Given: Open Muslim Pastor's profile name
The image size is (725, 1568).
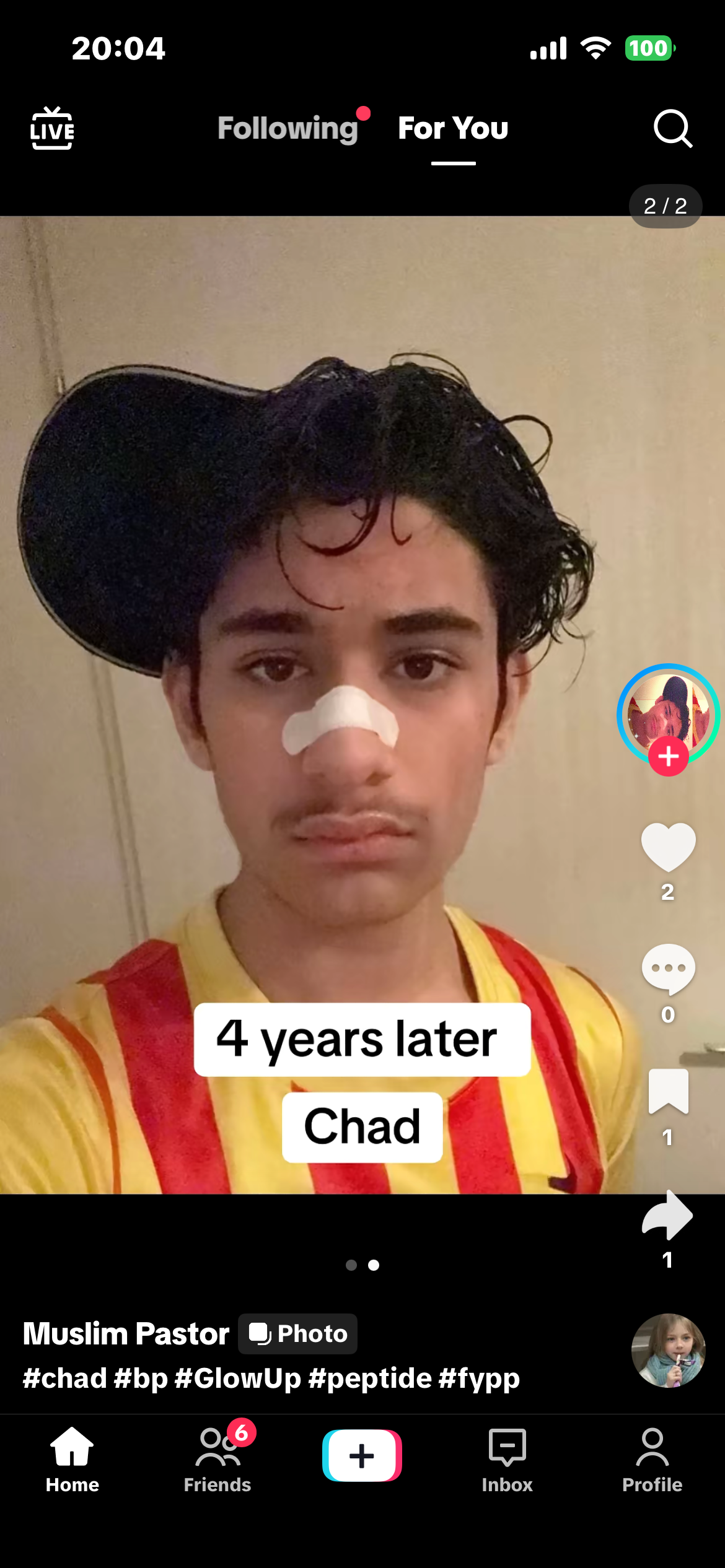Looking at the screenshot, I should point(126,1333).
